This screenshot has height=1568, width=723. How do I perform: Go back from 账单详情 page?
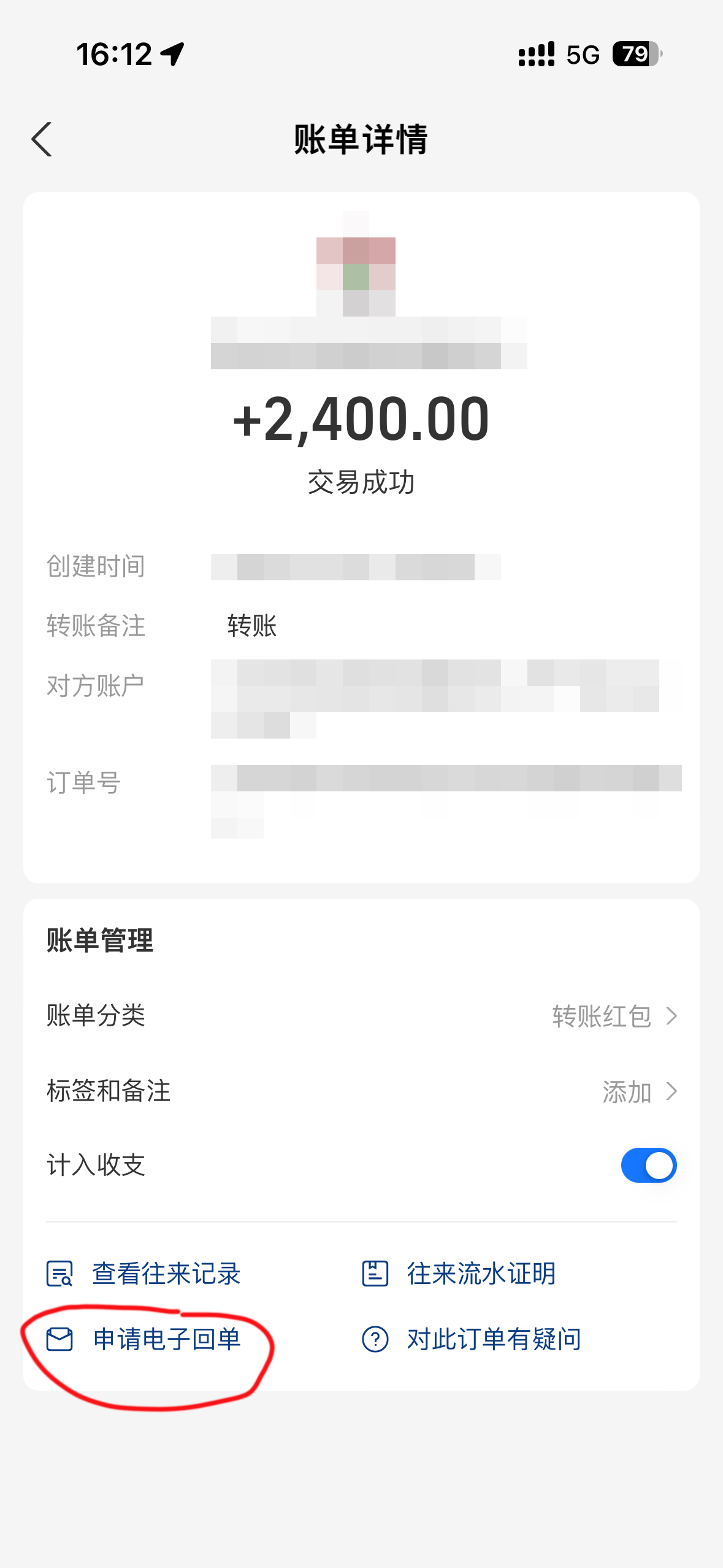[42, 139]
